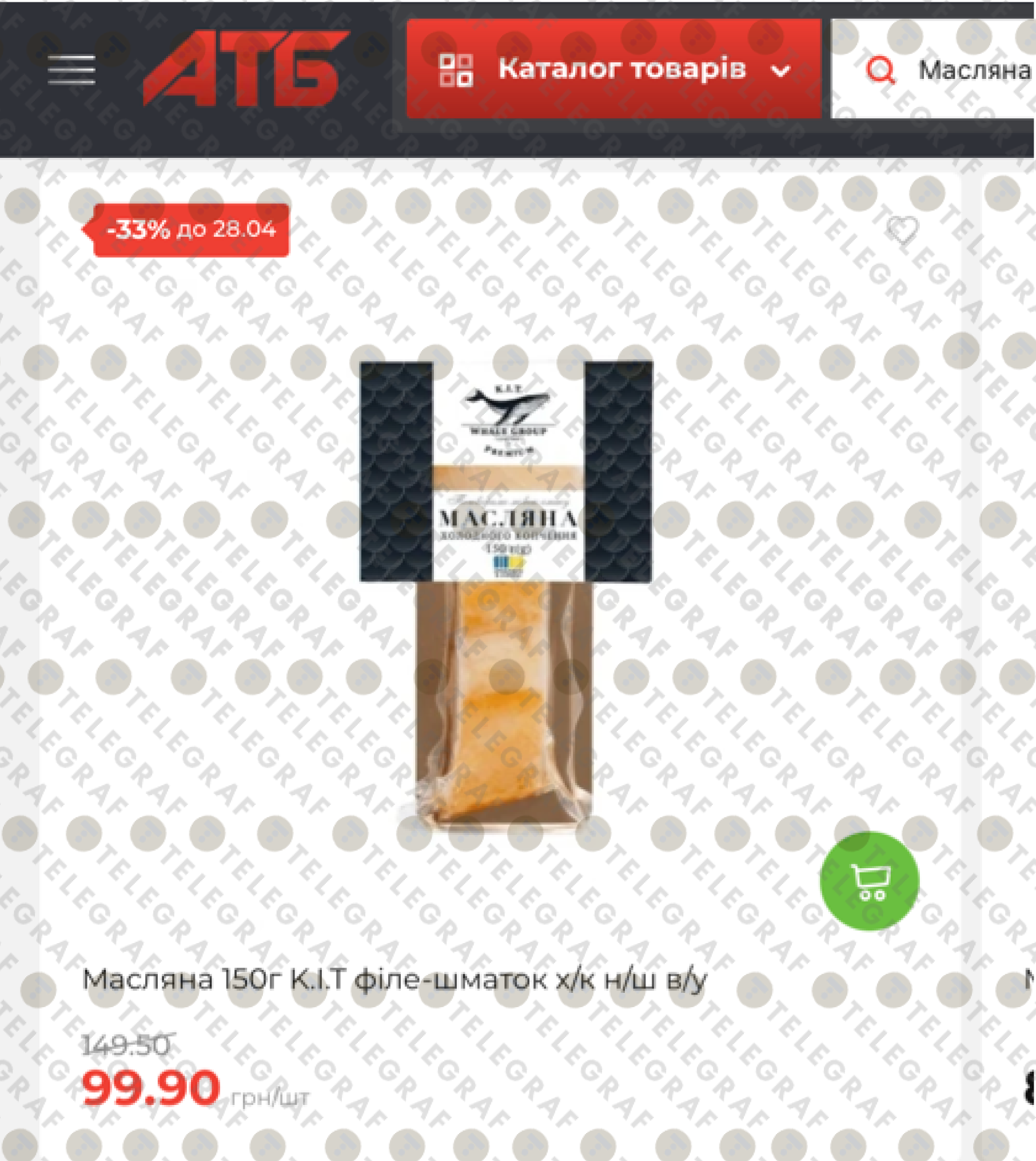Add Масляна 150г K.I.T to the cart
Viewport: 1036px width, 1161px height.
coord(869,881)
